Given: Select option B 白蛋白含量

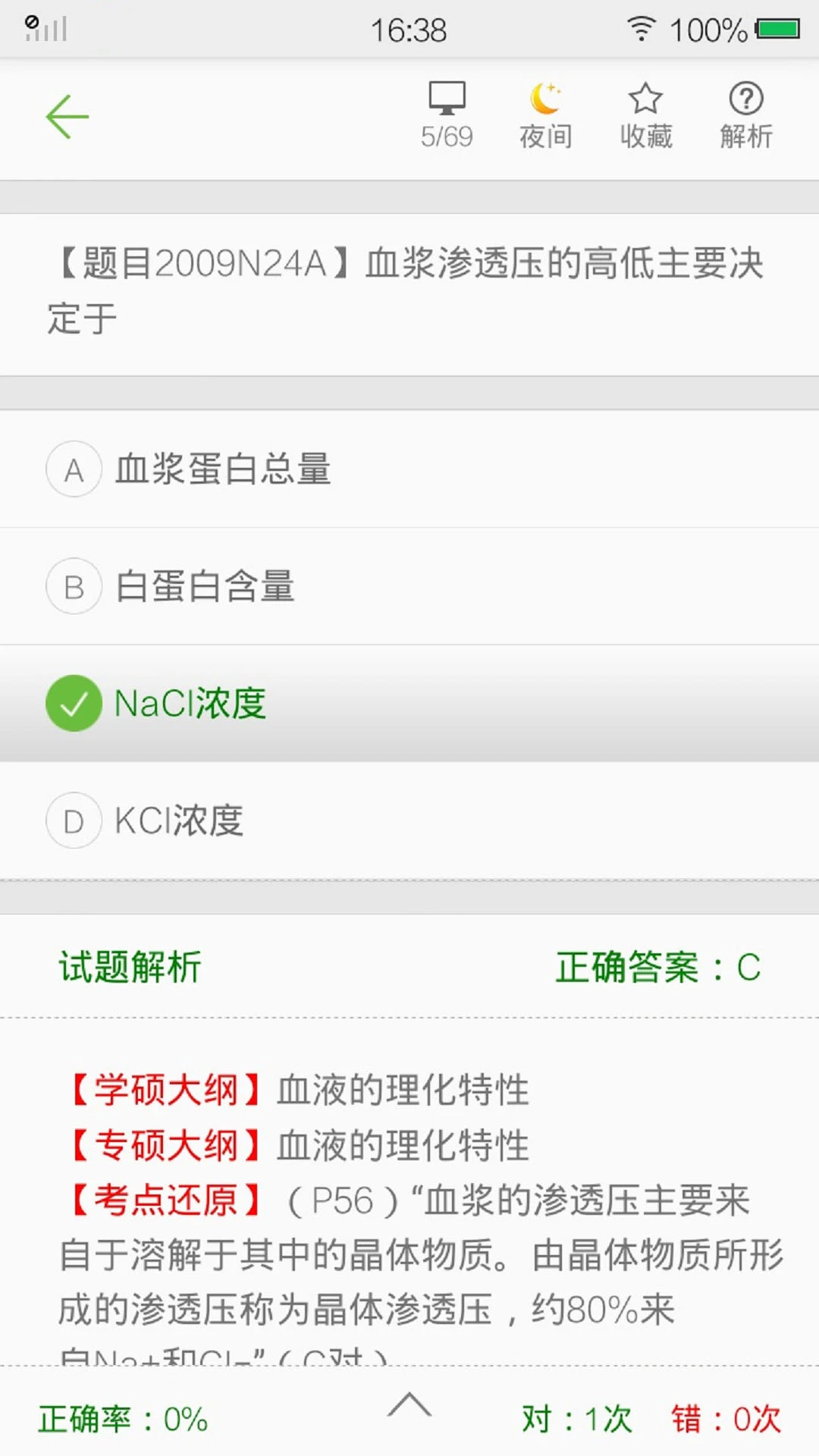Looking at the screenshot, I should (x=409, y=585).
